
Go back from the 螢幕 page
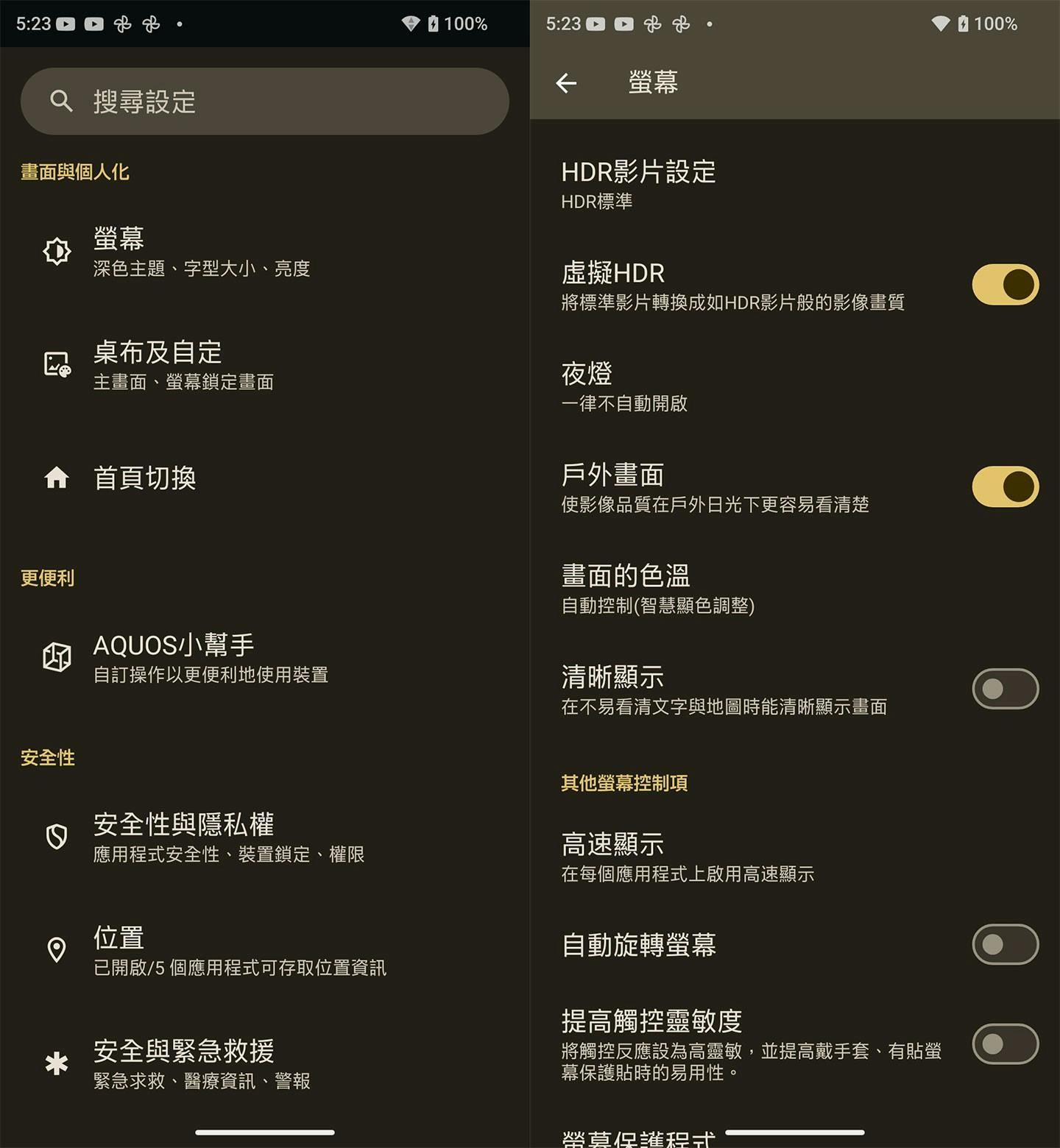point(566,83)
